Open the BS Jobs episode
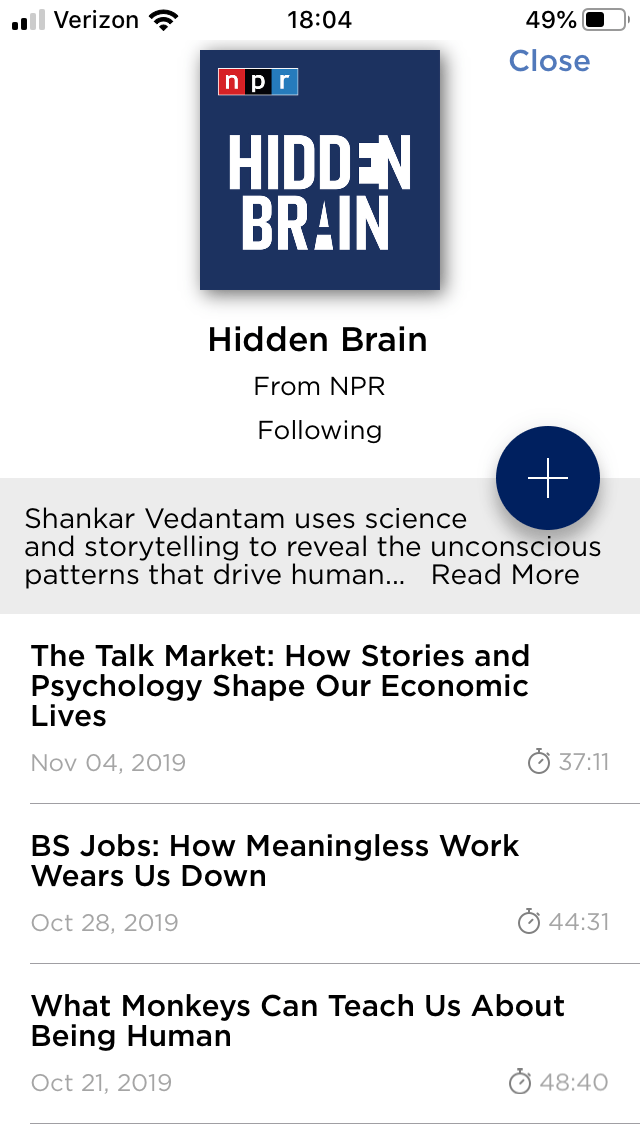This screenshot has height=1136, width=640. pos(275,861)
